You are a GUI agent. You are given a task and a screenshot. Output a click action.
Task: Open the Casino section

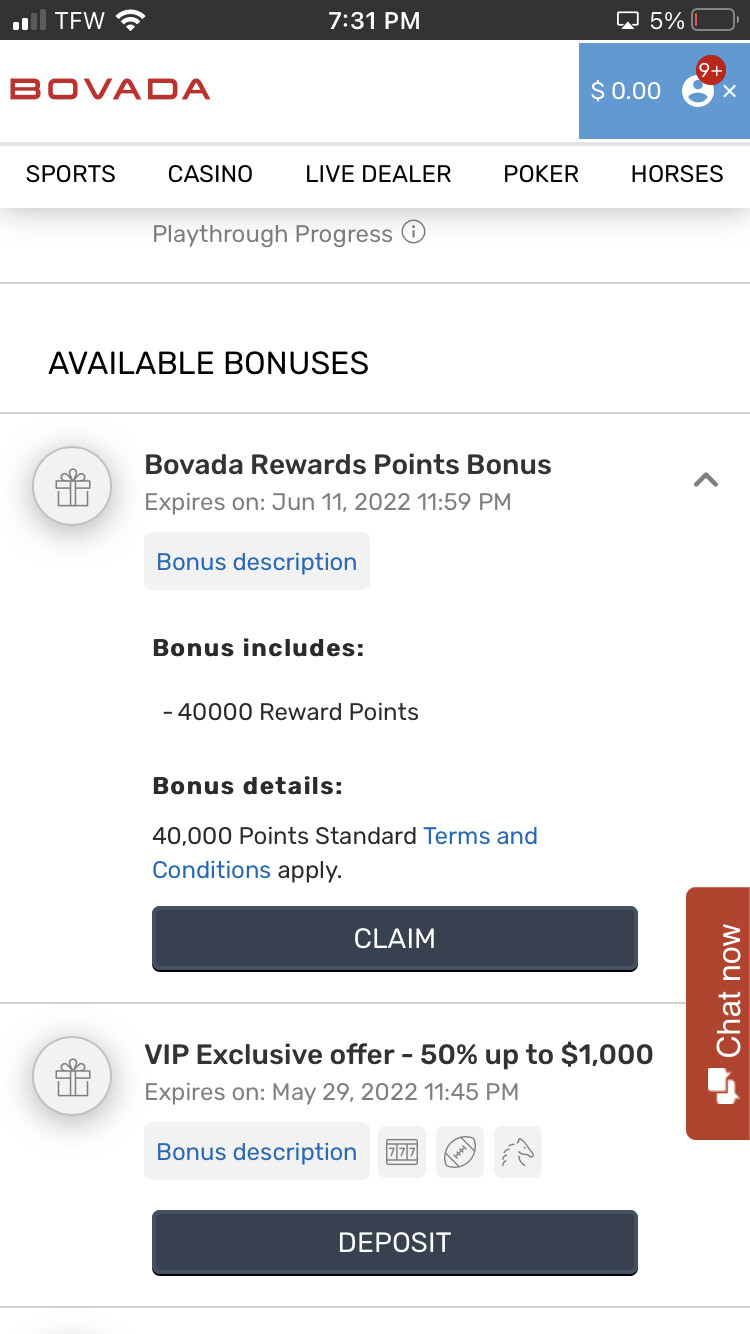[x=210, y=174]
